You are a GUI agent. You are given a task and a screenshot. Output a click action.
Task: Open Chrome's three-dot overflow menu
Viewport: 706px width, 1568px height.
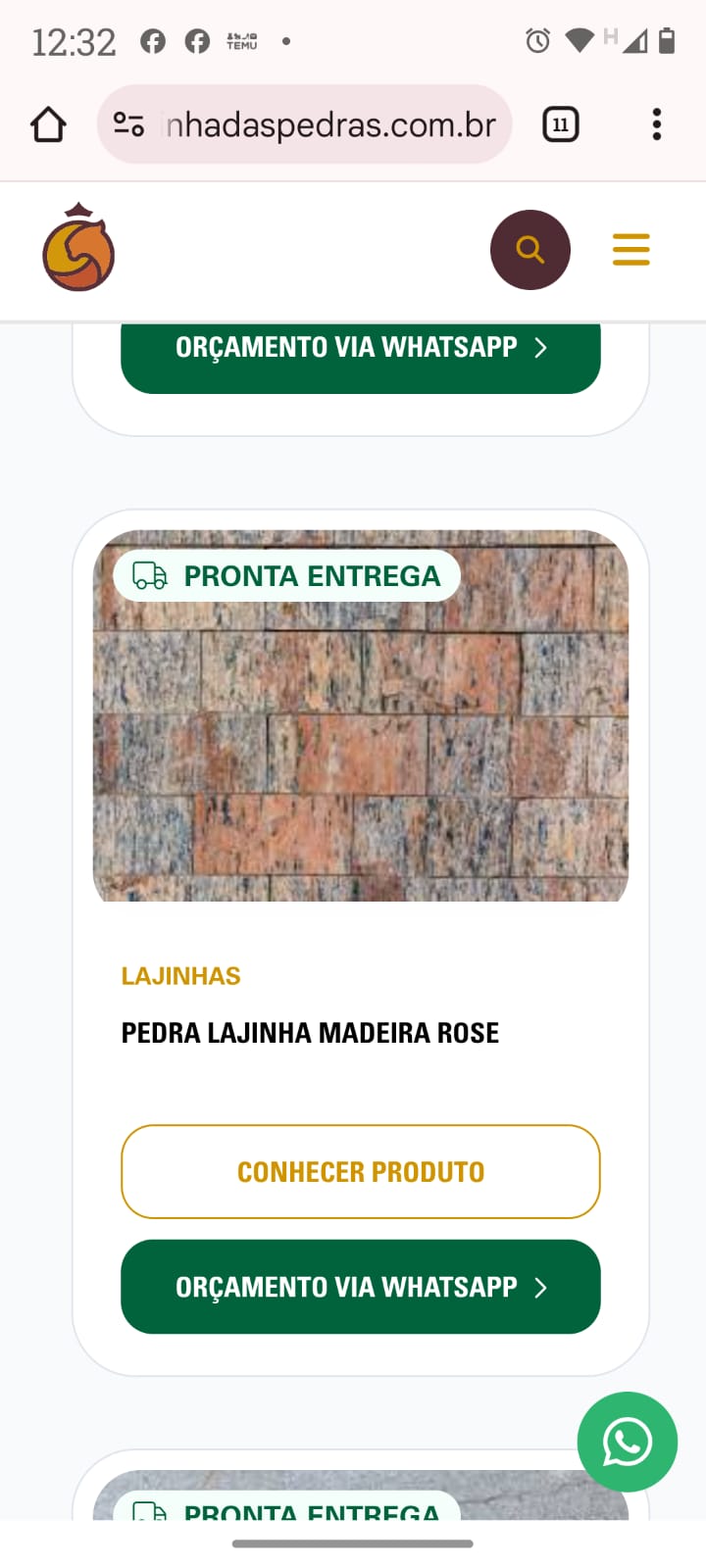tap(656, 124)
